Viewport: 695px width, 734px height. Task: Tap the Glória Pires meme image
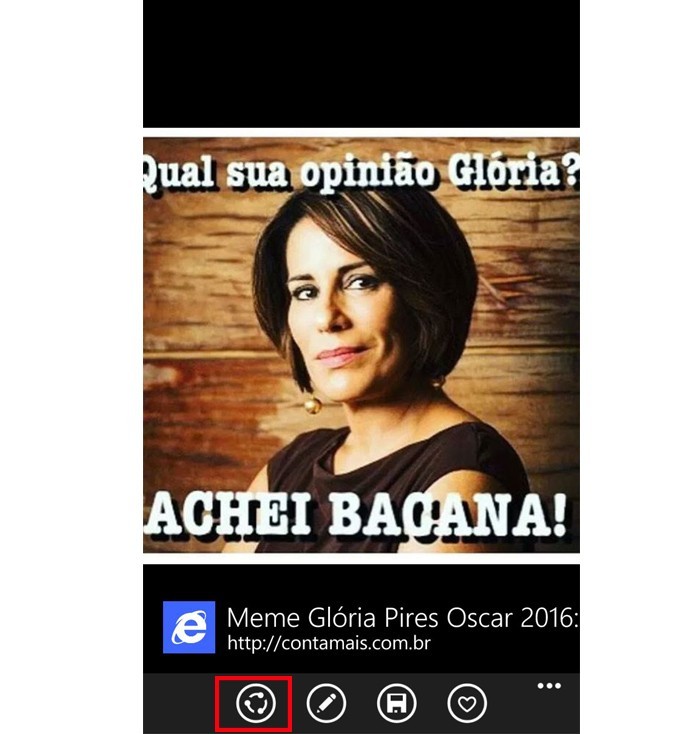click(361, 345)
